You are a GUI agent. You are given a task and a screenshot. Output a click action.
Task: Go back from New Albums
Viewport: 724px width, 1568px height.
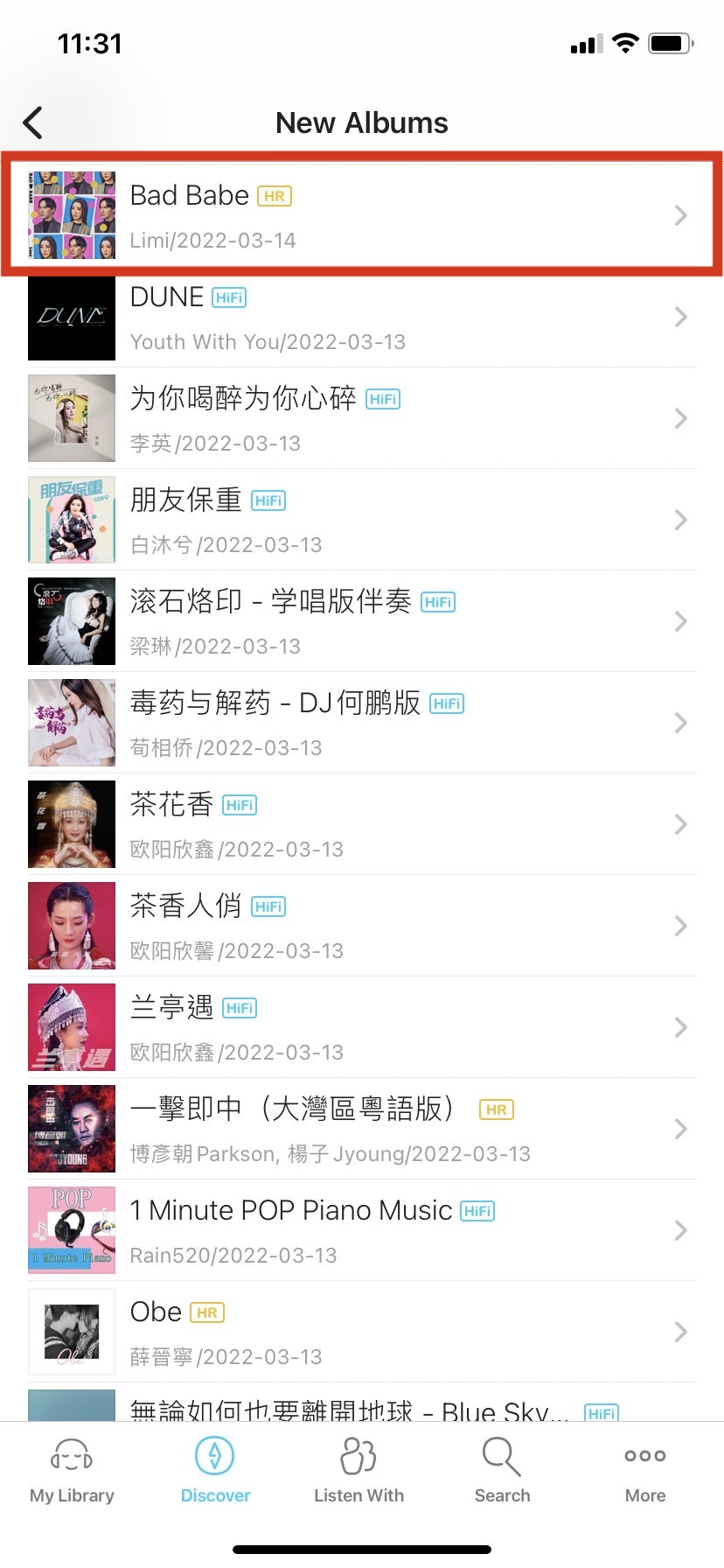tap(33, 123)
